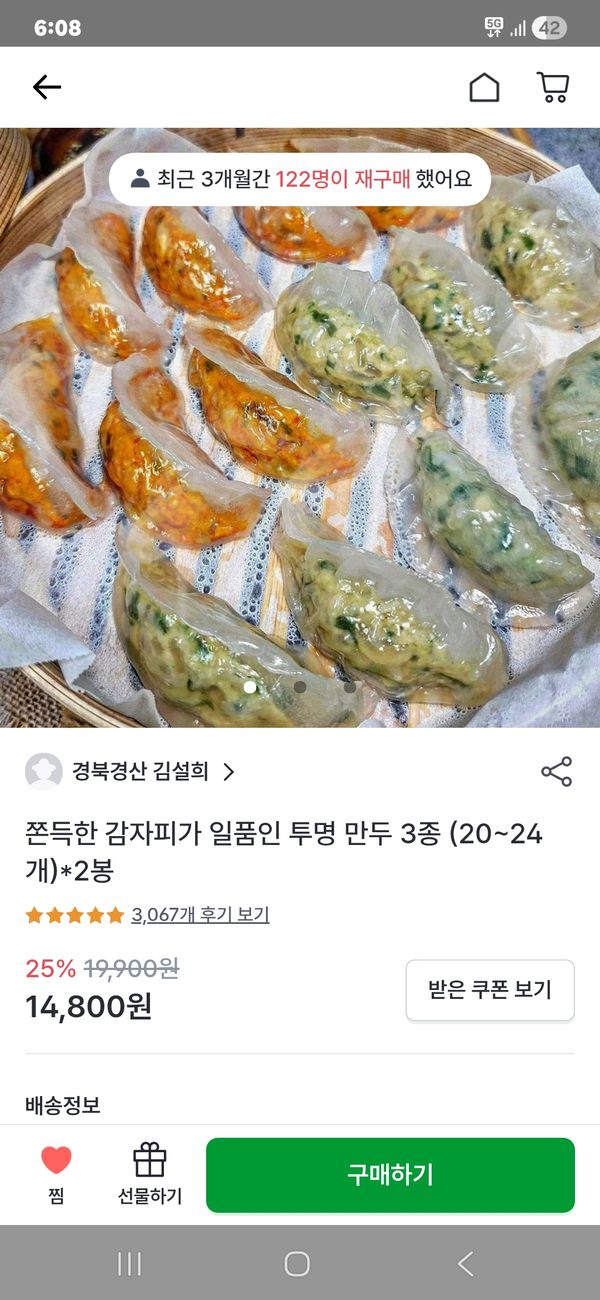Open the shopping cart
Image resolution: width=600 pixels, height=1300 pixels.
[x=552, y=88]
